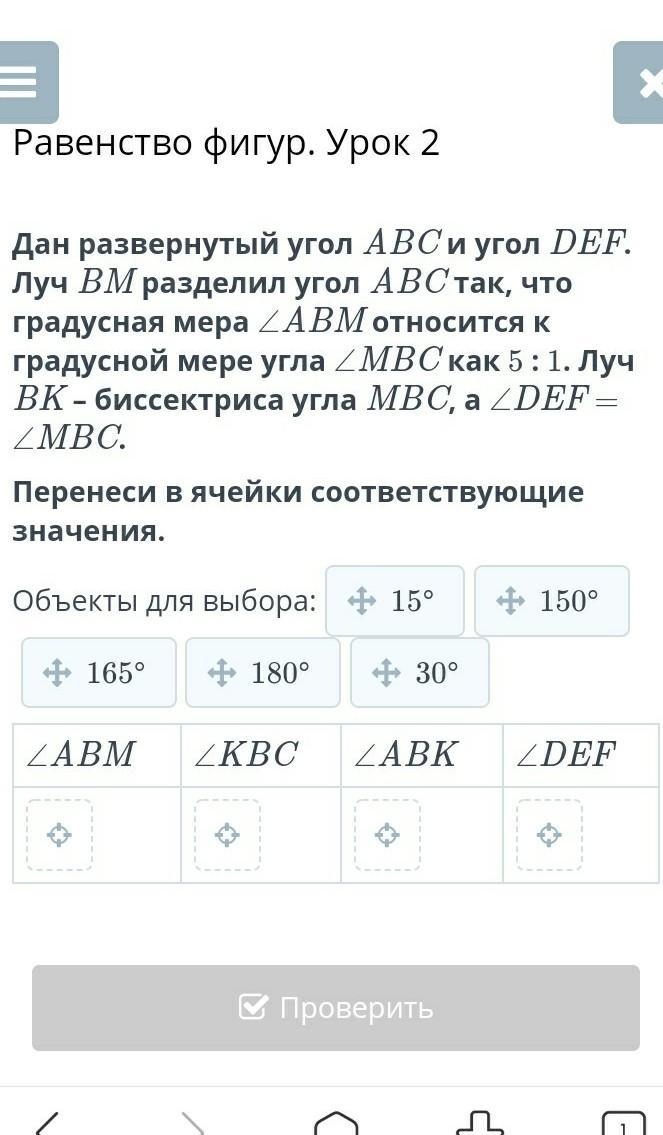Tap the empty cell under ∠DEF
Image resolution: width=663 pixels, height=1135 pixels.
click(549, 835)
